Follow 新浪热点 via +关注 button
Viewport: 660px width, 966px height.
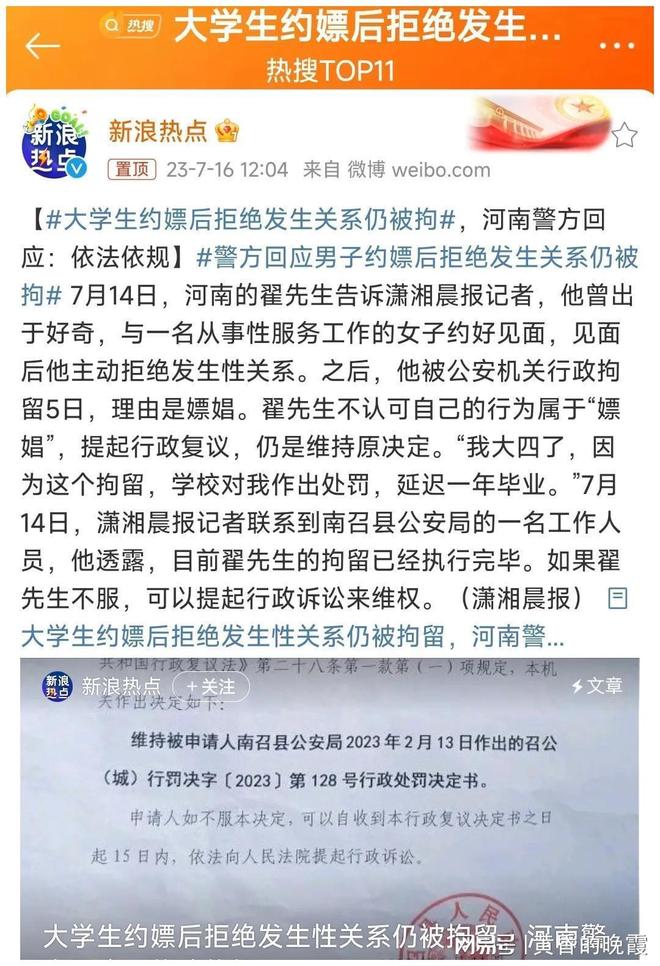210,686
